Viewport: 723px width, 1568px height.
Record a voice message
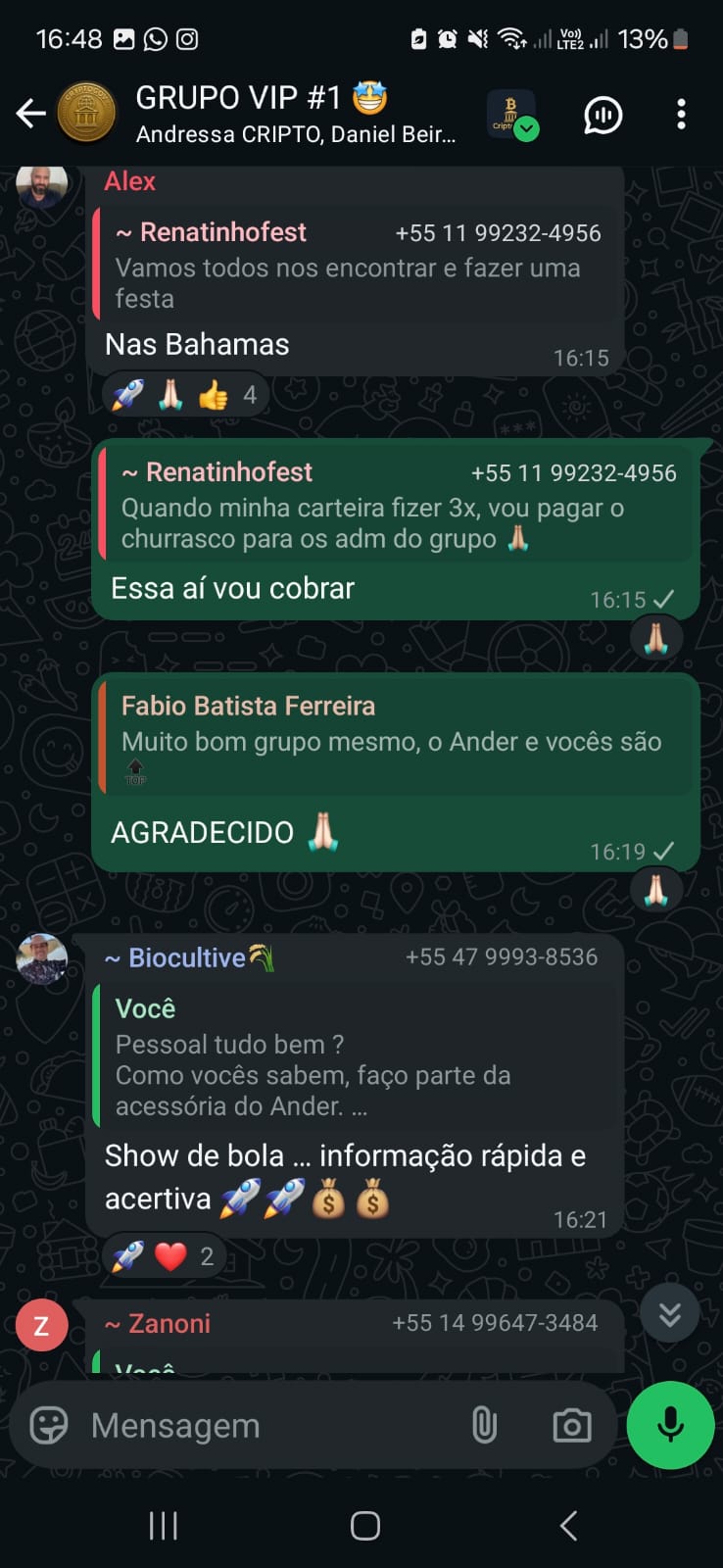pyautogui.click(x=670, y=1425)
